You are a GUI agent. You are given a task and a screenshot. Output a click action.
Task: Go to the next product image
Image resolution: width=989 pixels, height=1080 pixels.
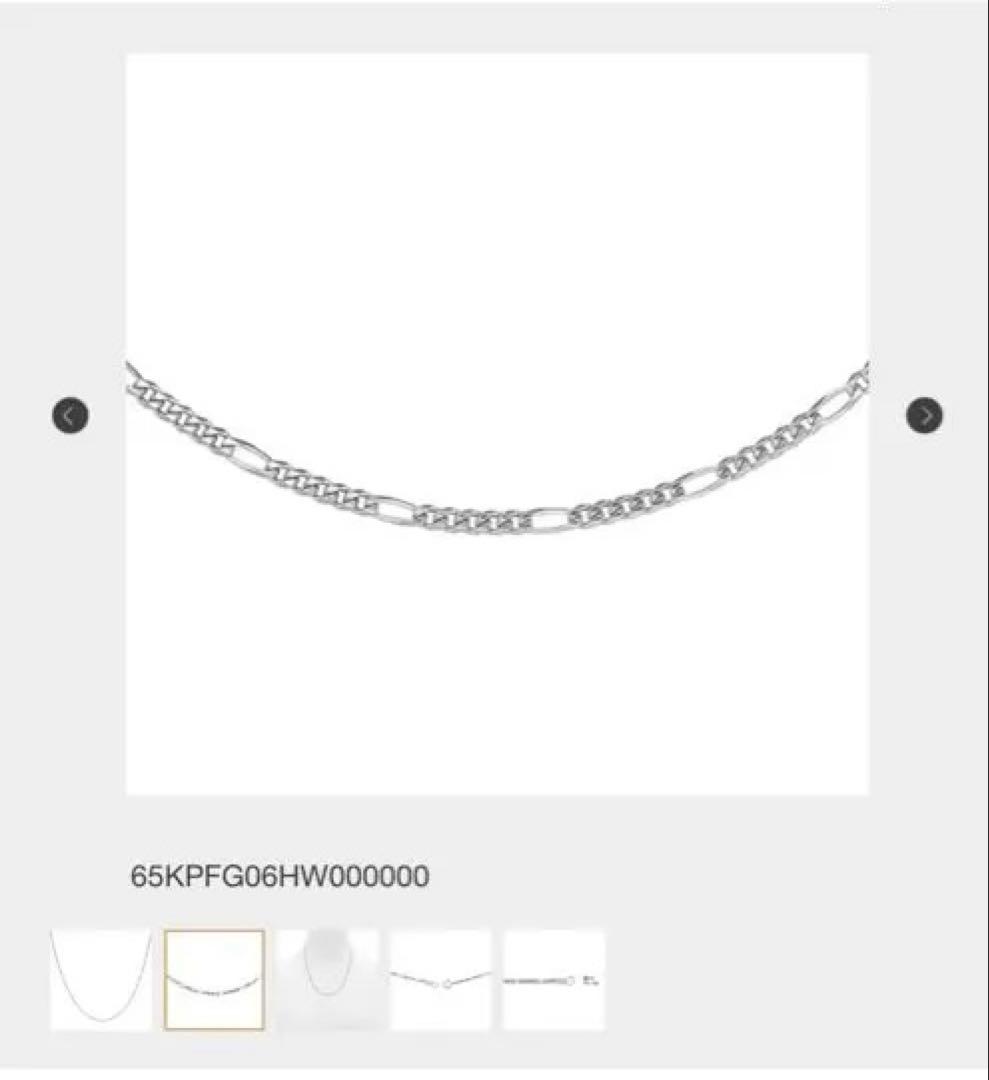click(x=924, y=415)
